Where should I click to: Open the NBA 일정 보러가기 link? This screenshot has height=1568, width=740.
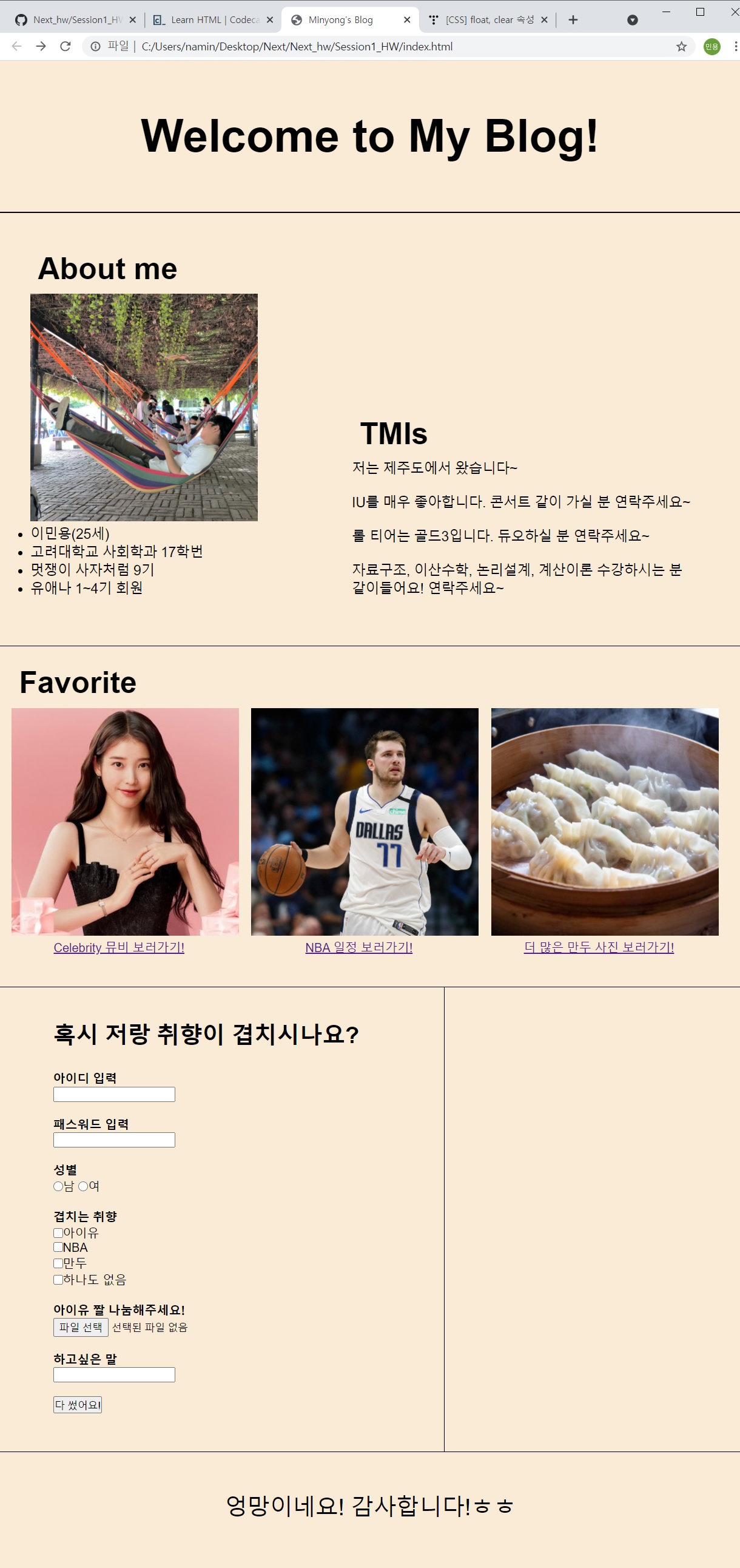[358, 947]
